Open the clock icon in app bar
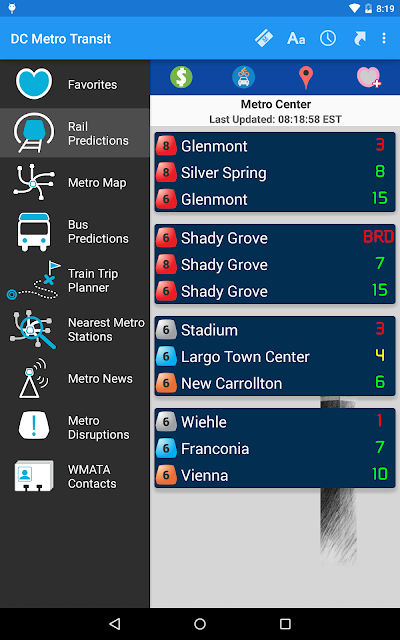Screen dimensions: 400x640 coord(328,38)
